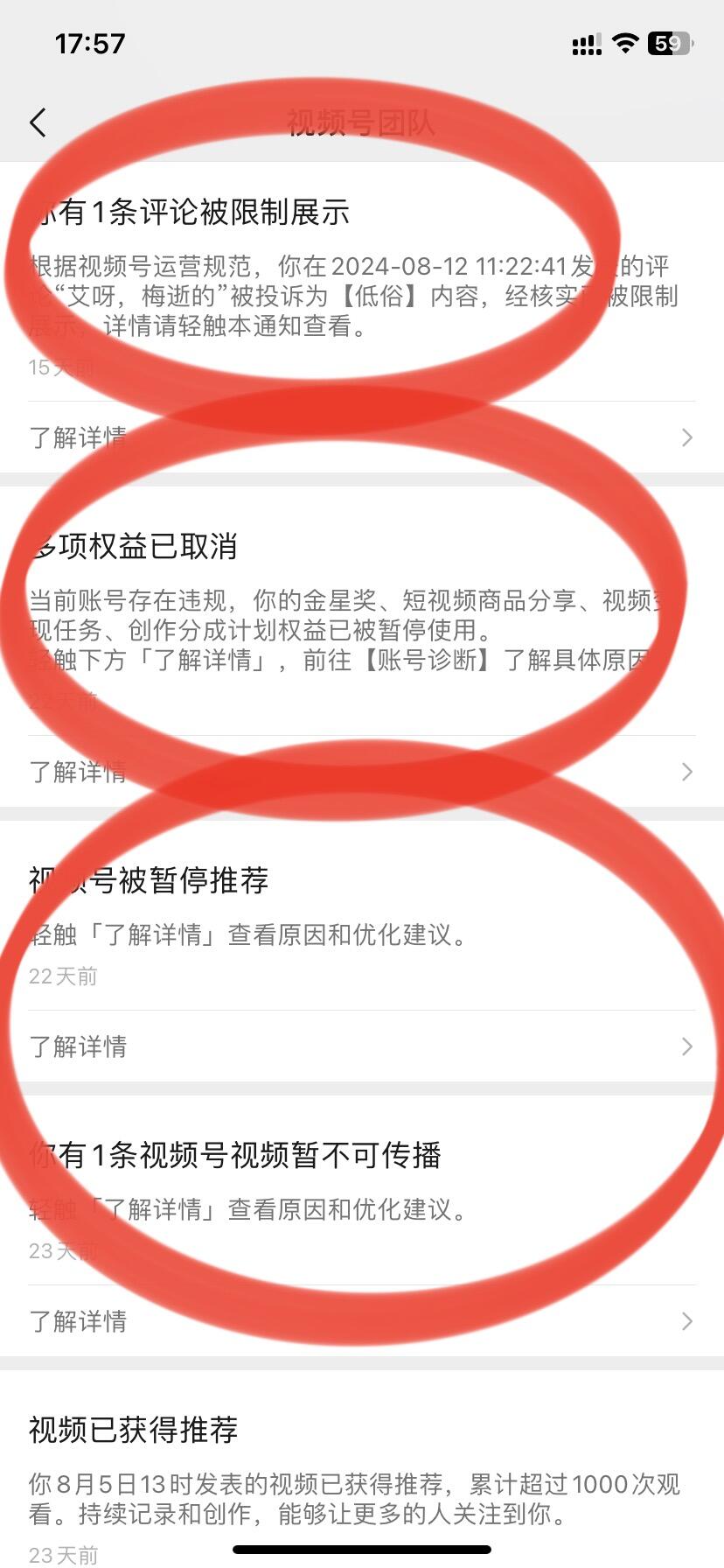The image size is (724, 1568).
Task: Open 了解详情 under 你有1条视频号视频暂不可传播
Action: pos(361,1320)
